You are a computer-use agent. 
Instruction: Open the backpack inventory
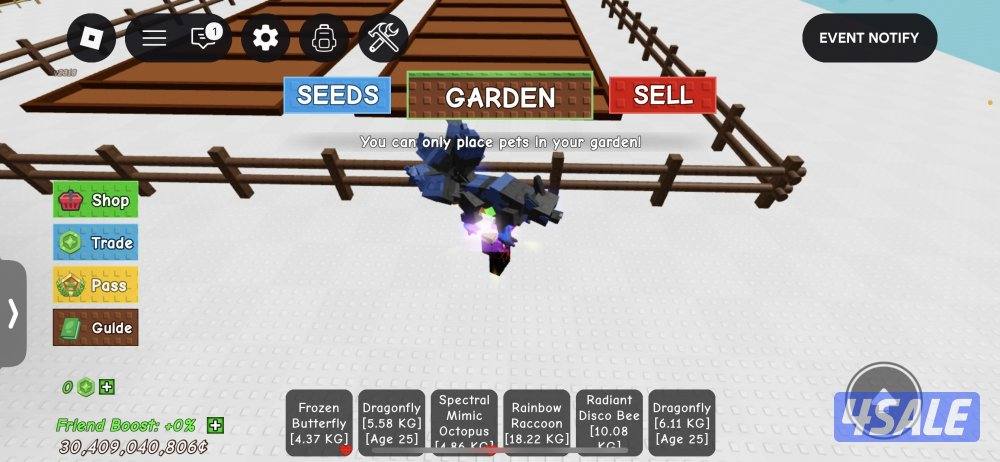[323, 38]
